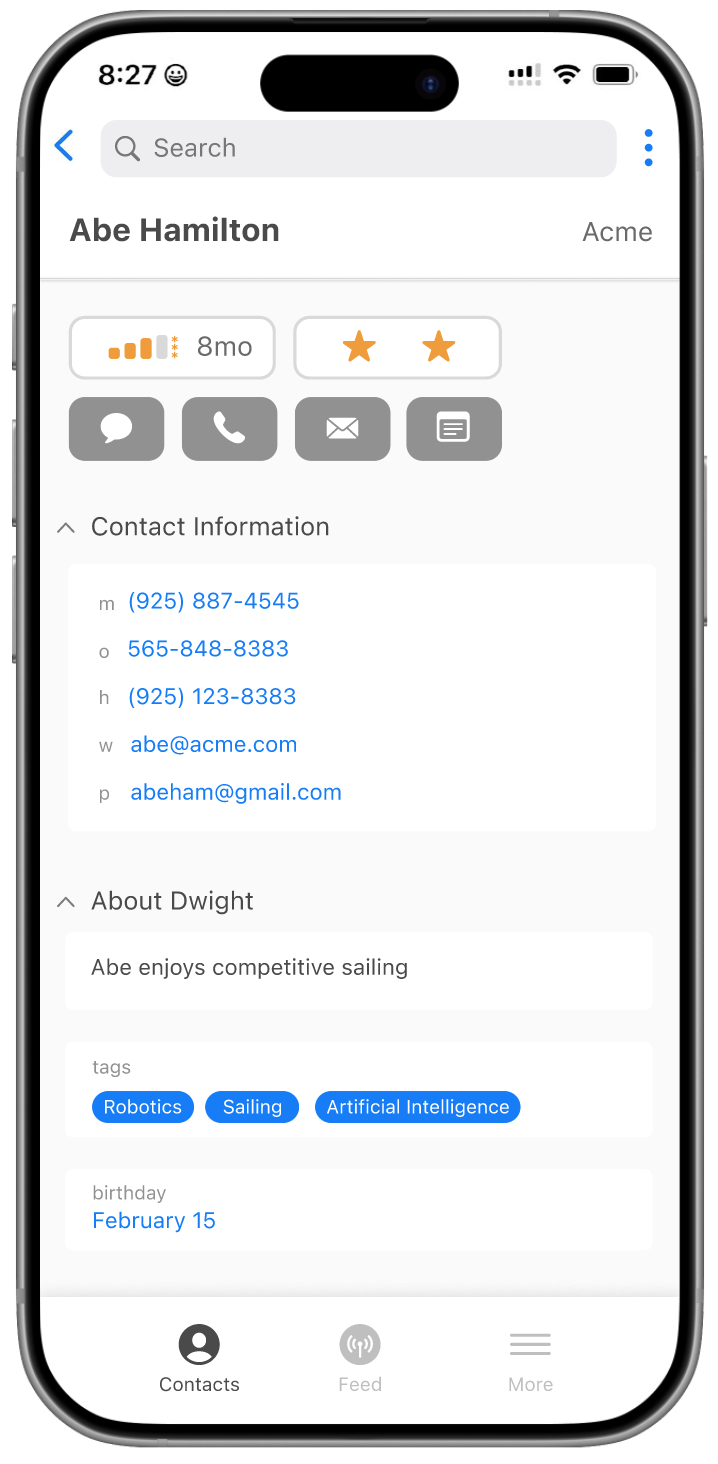
Task: Collapse the About Dwight section
Action: click(66, 902)
